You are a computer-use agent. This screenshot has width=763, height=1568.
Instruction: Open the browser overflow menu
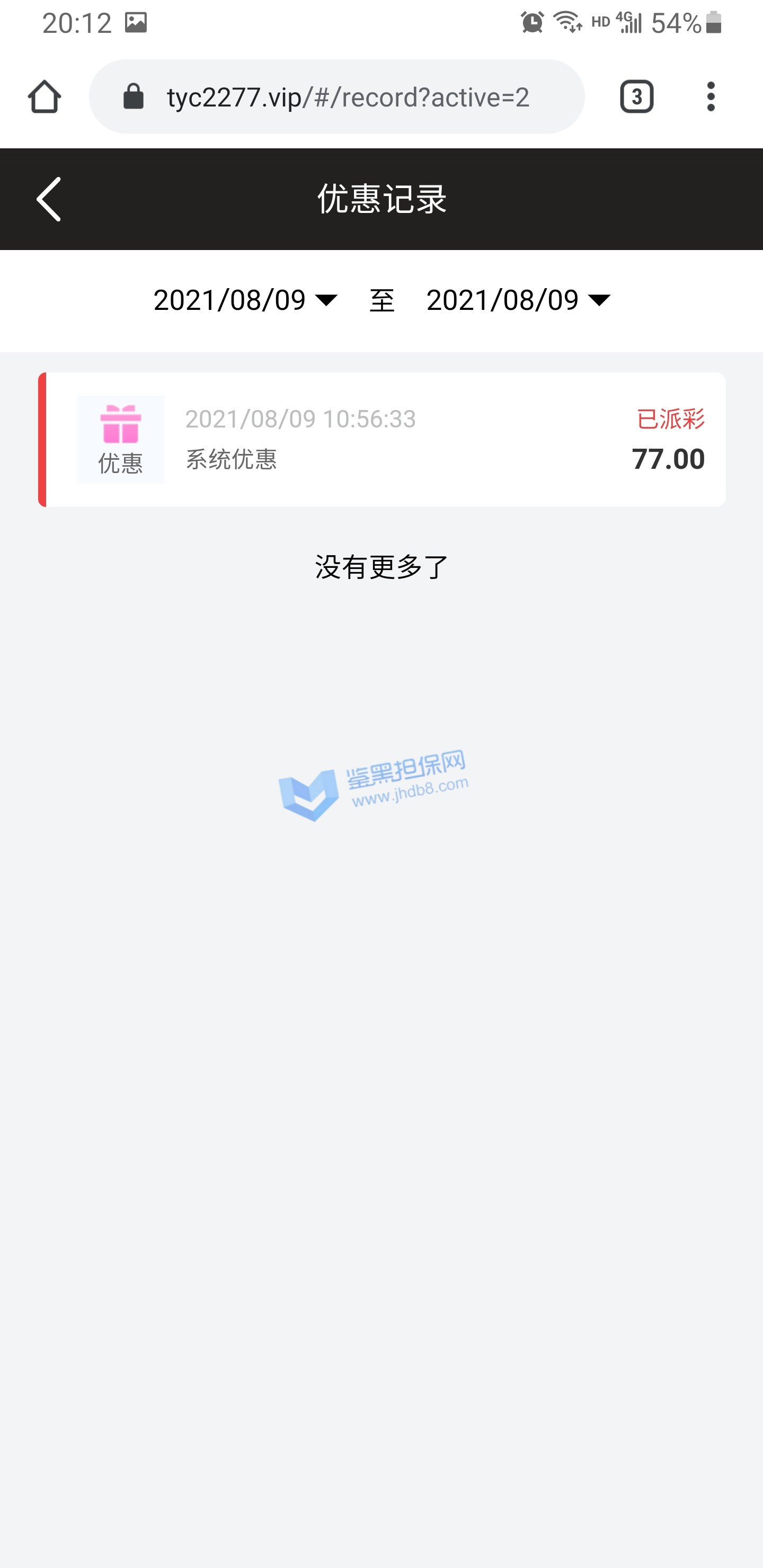pyautogui.click(x=710, y=97)
